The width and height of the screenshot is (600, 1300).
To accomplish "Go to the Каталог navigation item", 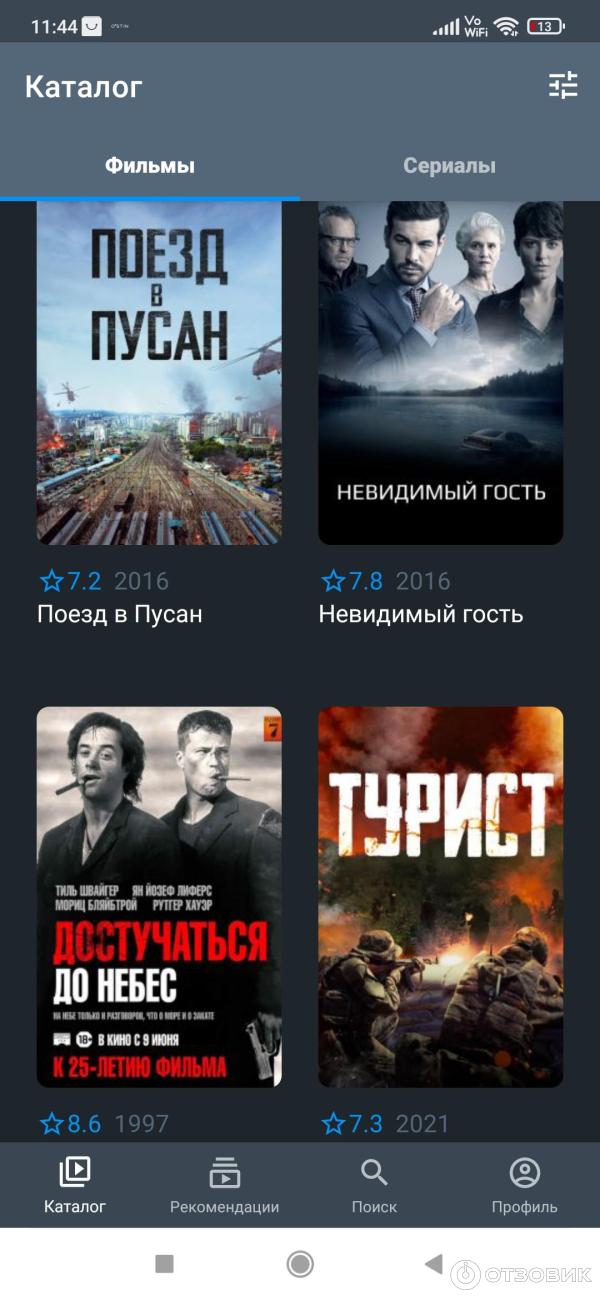I will point(75,1185).
